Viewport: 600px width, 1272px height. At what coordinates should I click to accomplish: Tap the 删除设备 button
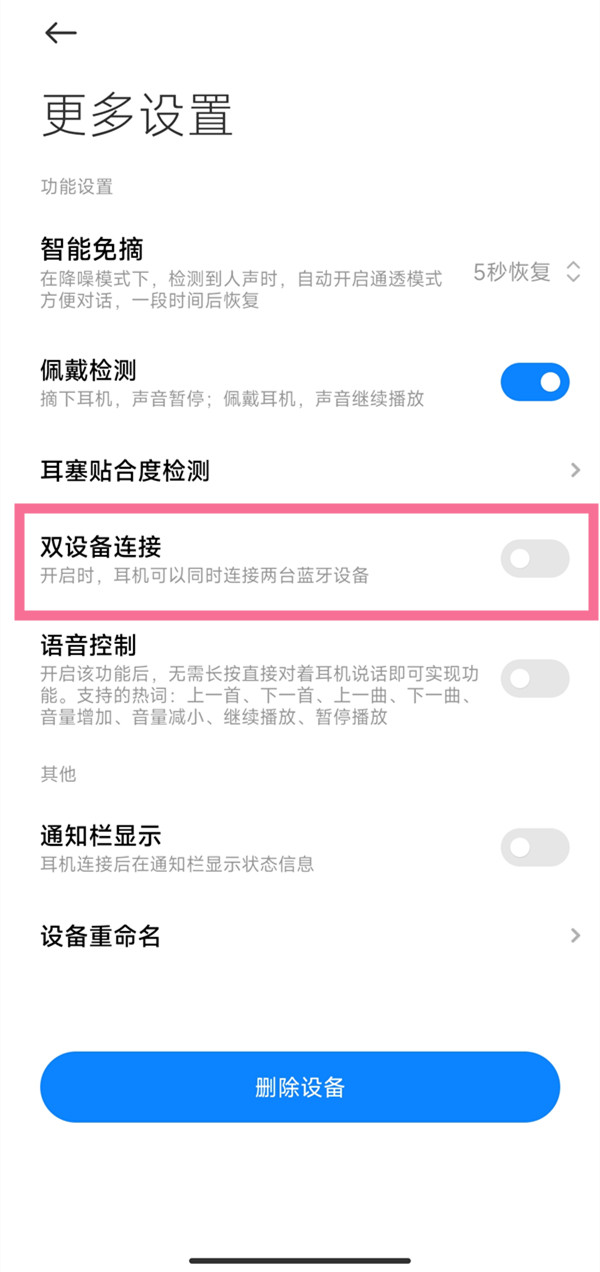pos(300,1087)
